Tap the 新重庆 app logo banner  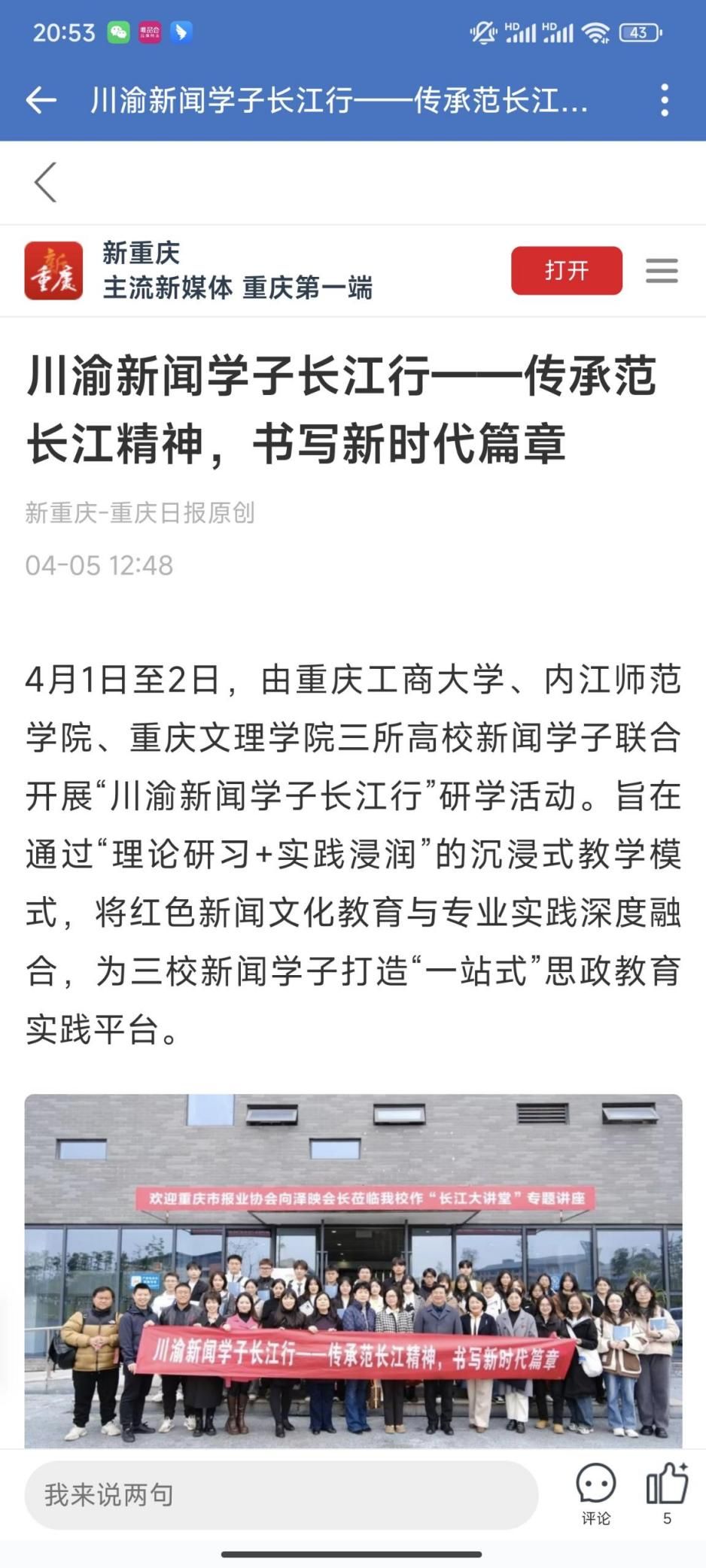click(x=53, y=271)
